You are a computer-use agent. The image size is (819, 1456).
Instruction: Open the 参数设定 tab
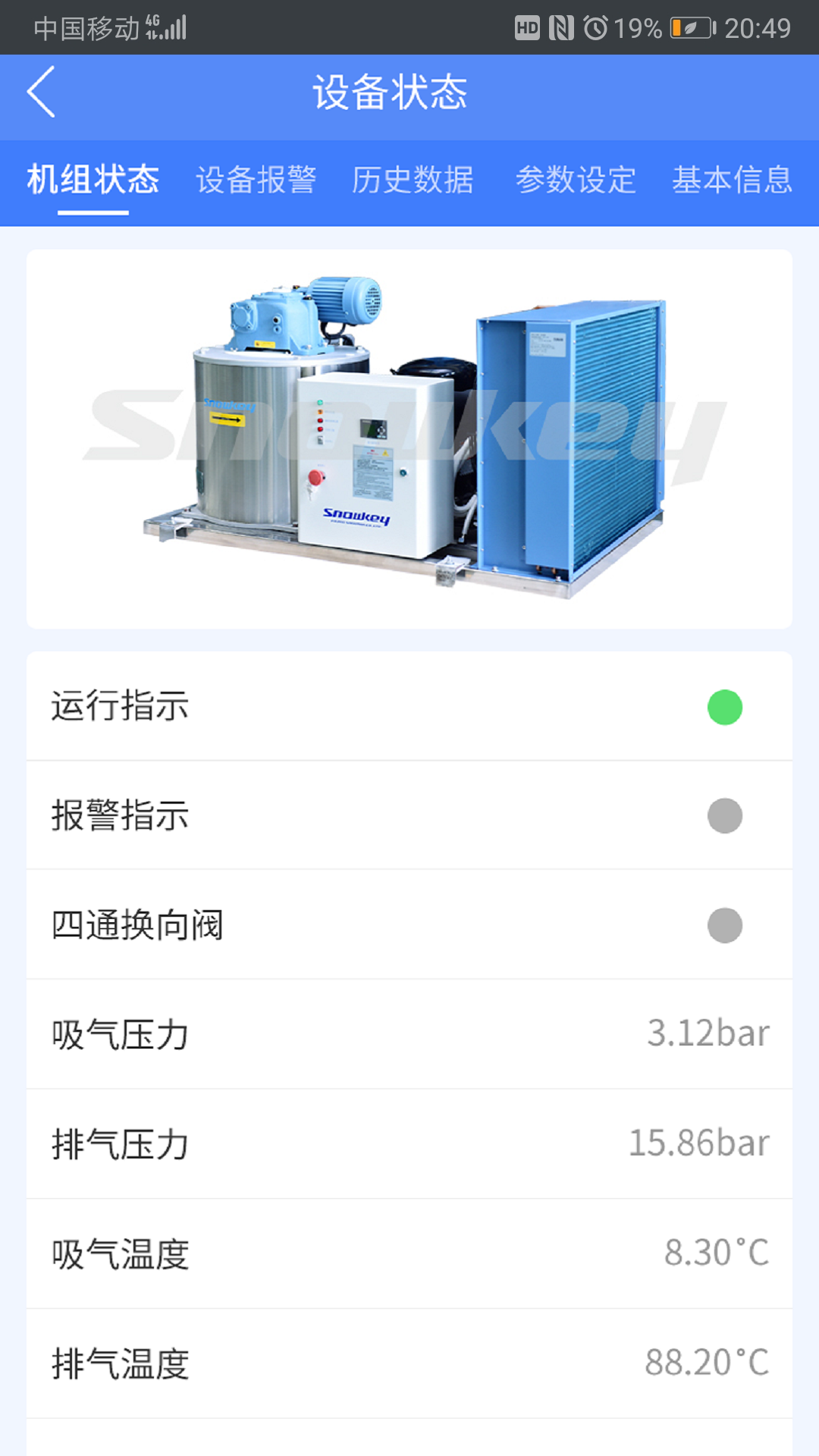click(576, 180)
